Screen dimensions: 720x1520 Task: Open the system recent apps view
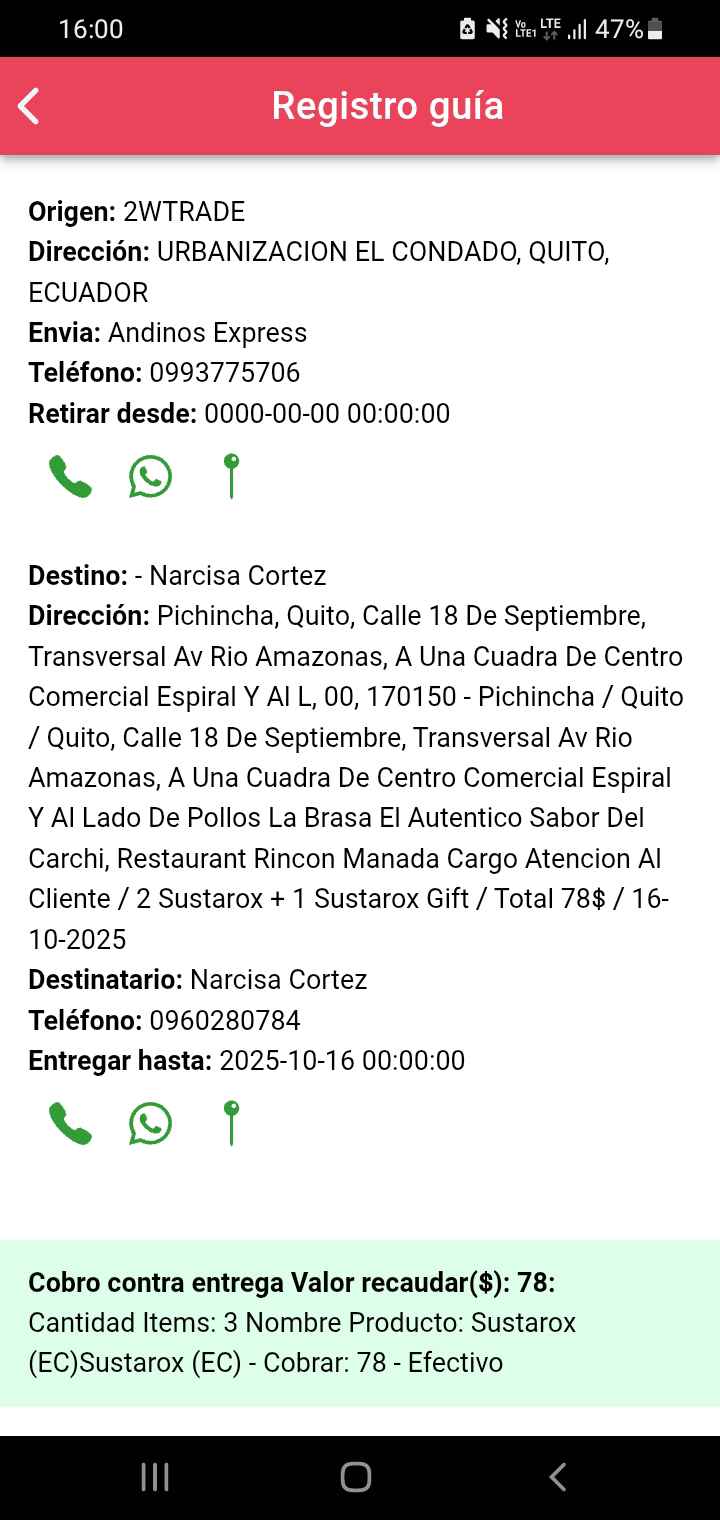pos(155,1477)
